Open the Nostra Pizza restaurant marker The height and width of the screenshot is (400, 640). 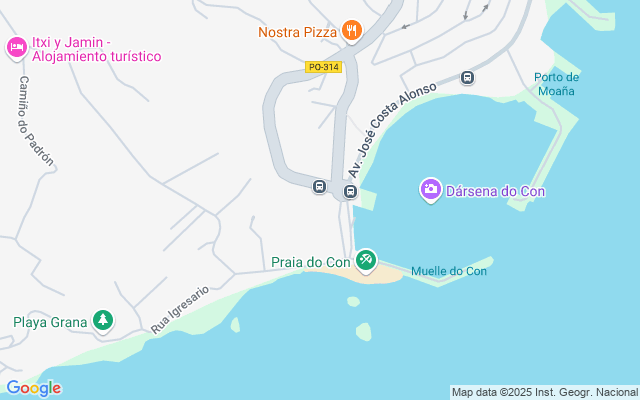(x=351, y=31)
